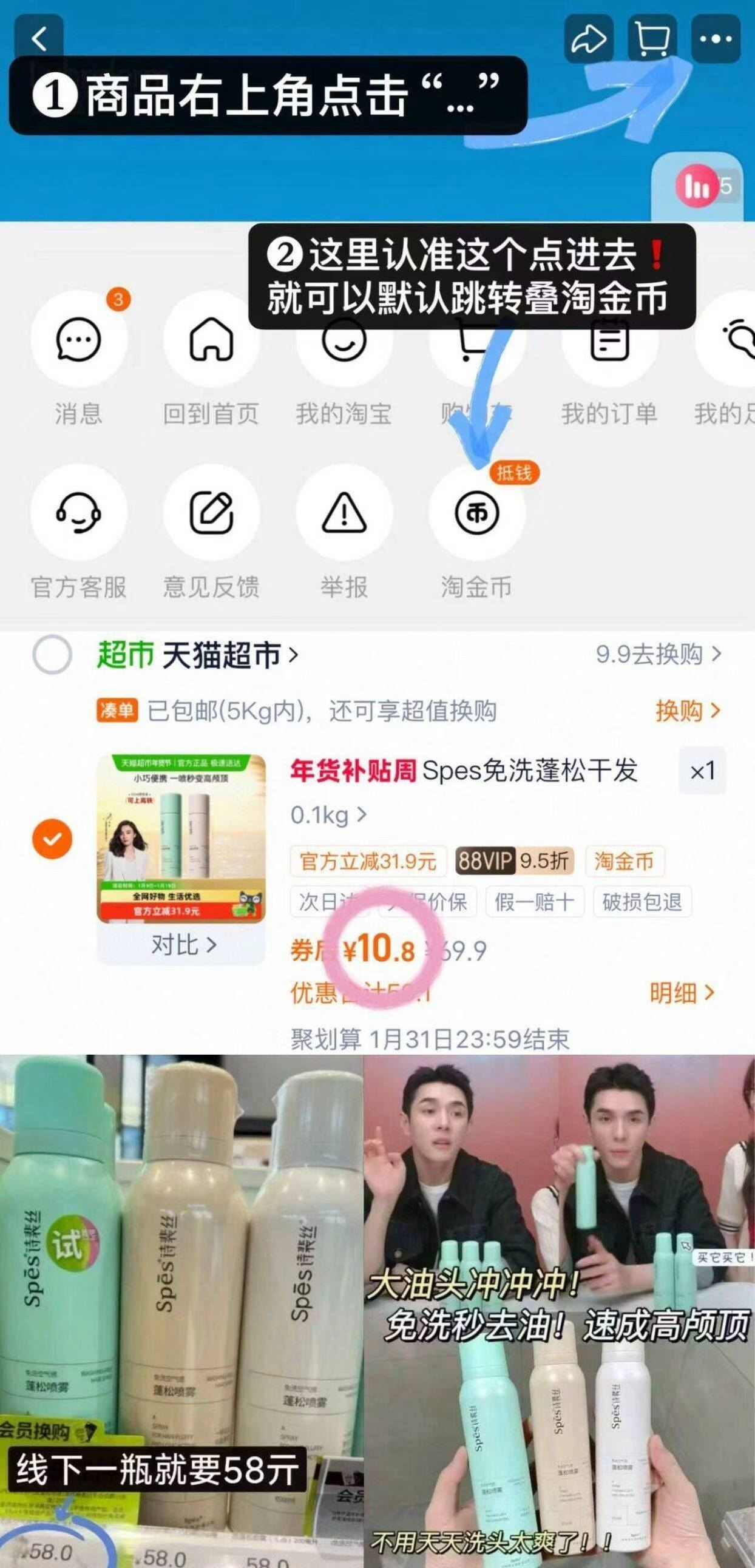Open 消息 (Messages) from the popup panel
Screen dimensions: 755x1568
pyautogui.click(x=78, y=342)
